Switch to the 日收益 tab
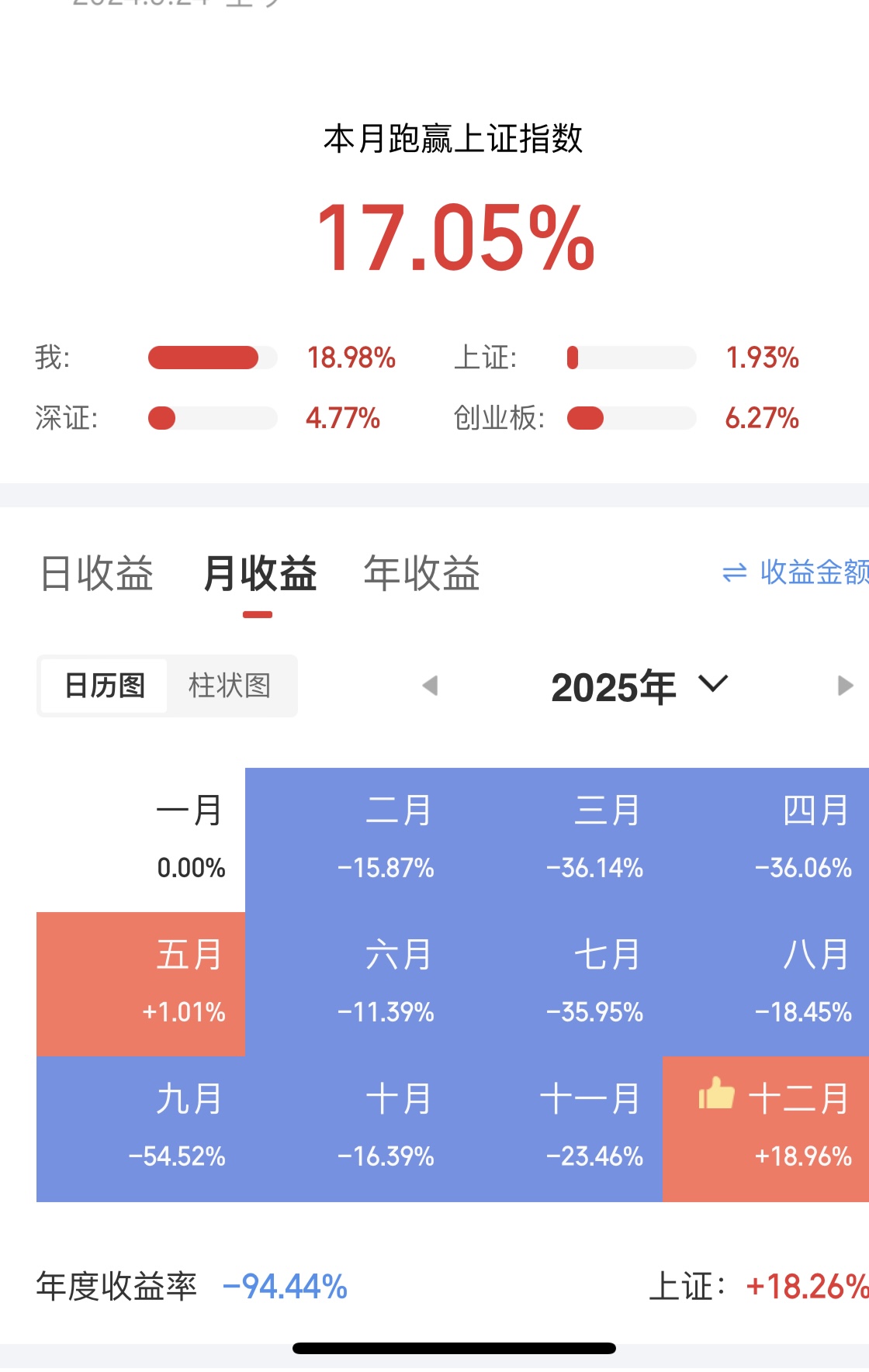Viewport: 869px width, 1372px height. (x=97, y=574)
